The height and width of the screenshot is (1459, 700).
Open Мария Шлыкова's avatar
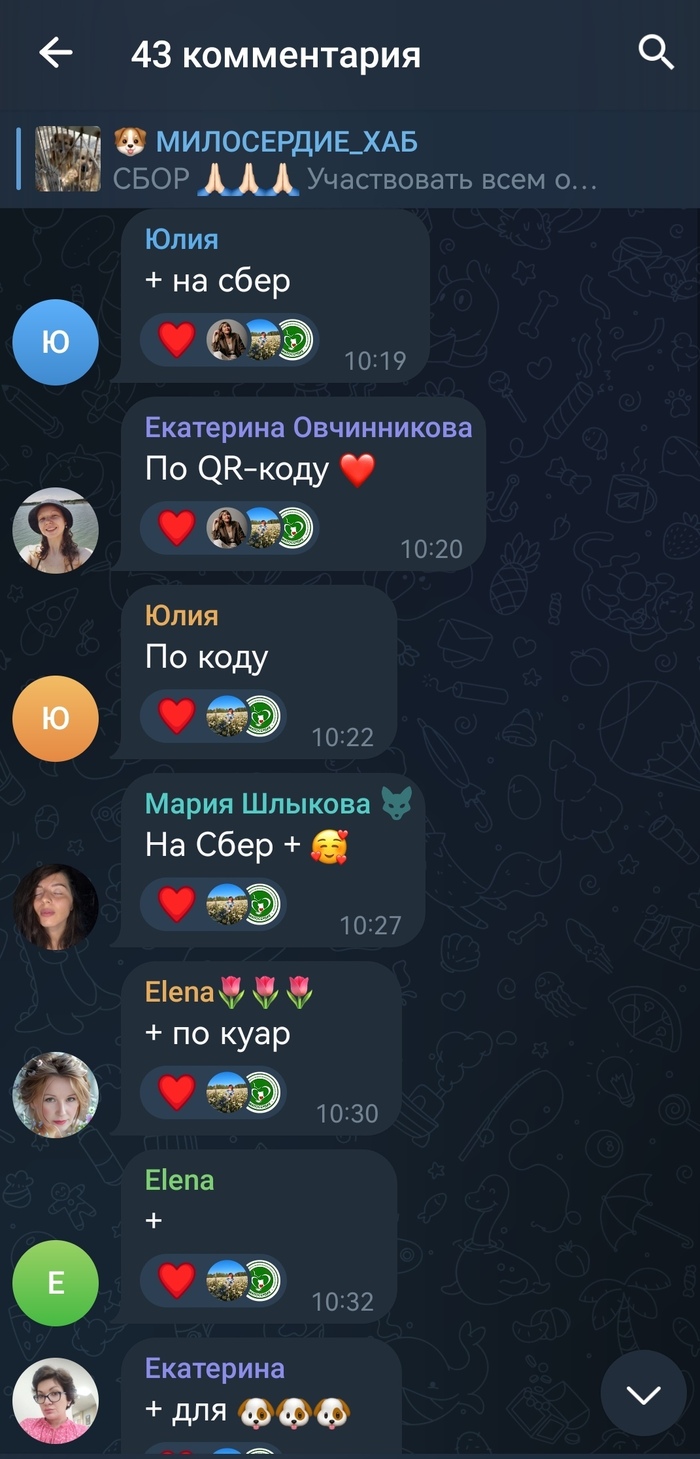[55, 906]
